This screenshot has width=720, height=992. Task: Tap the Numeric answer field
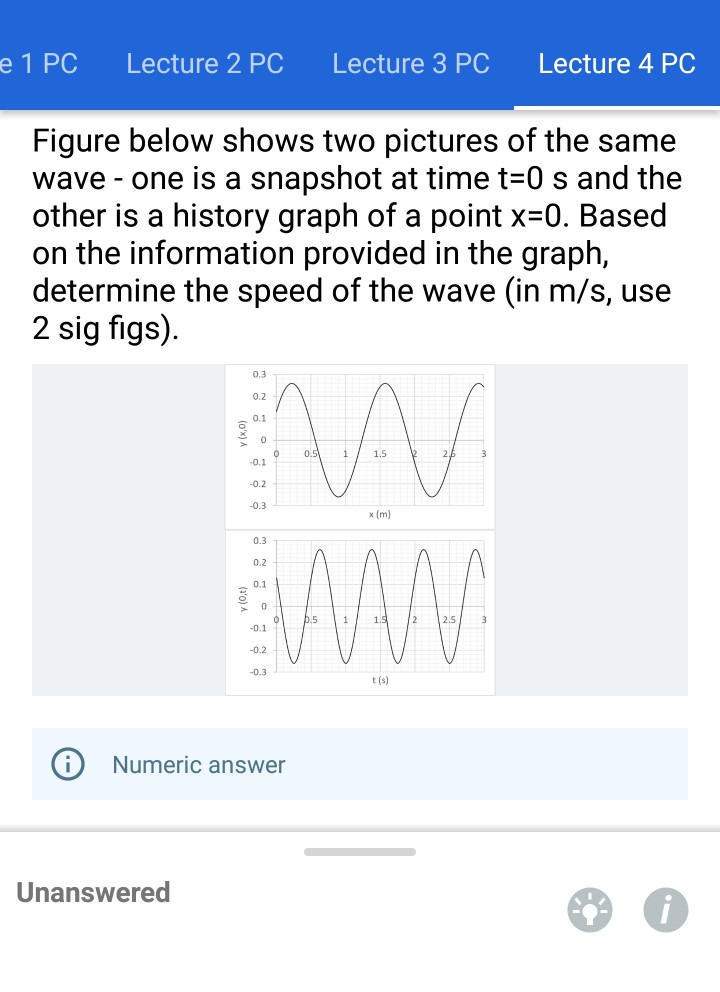[360, 765]
